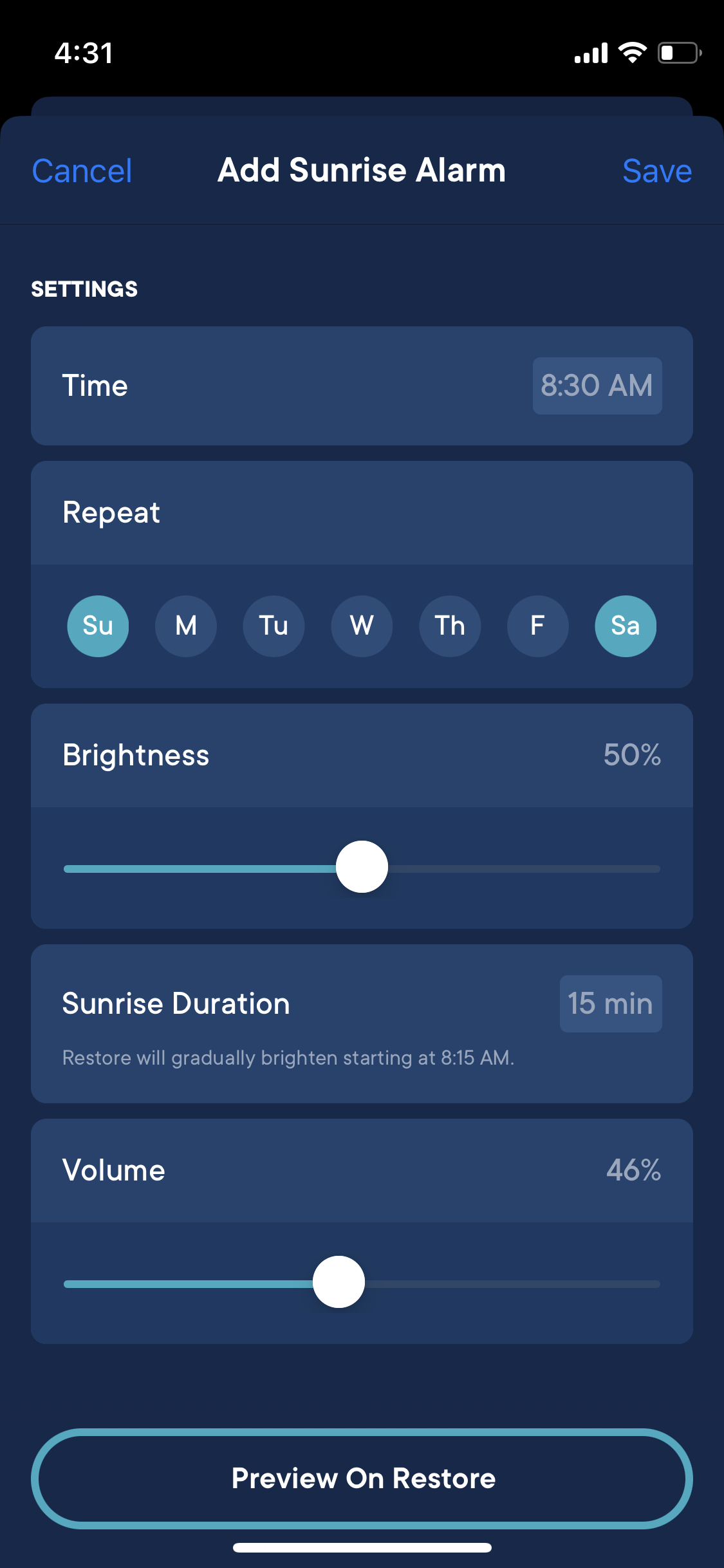This screenshot has height=1568, width=724.
Task: Cancel adding the sunrise alarm
Action: point(81,171)
